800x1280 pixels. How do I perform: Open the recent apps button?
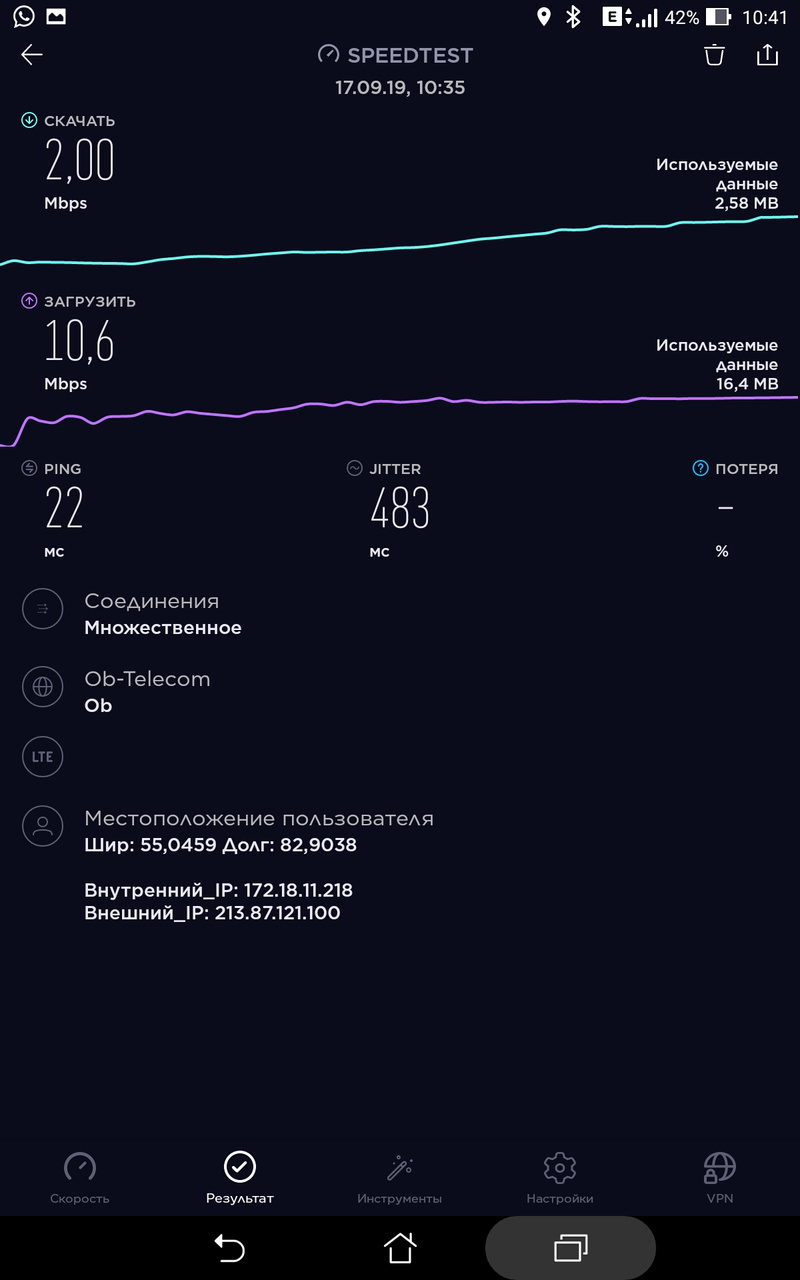click(x=570, y=1248)
